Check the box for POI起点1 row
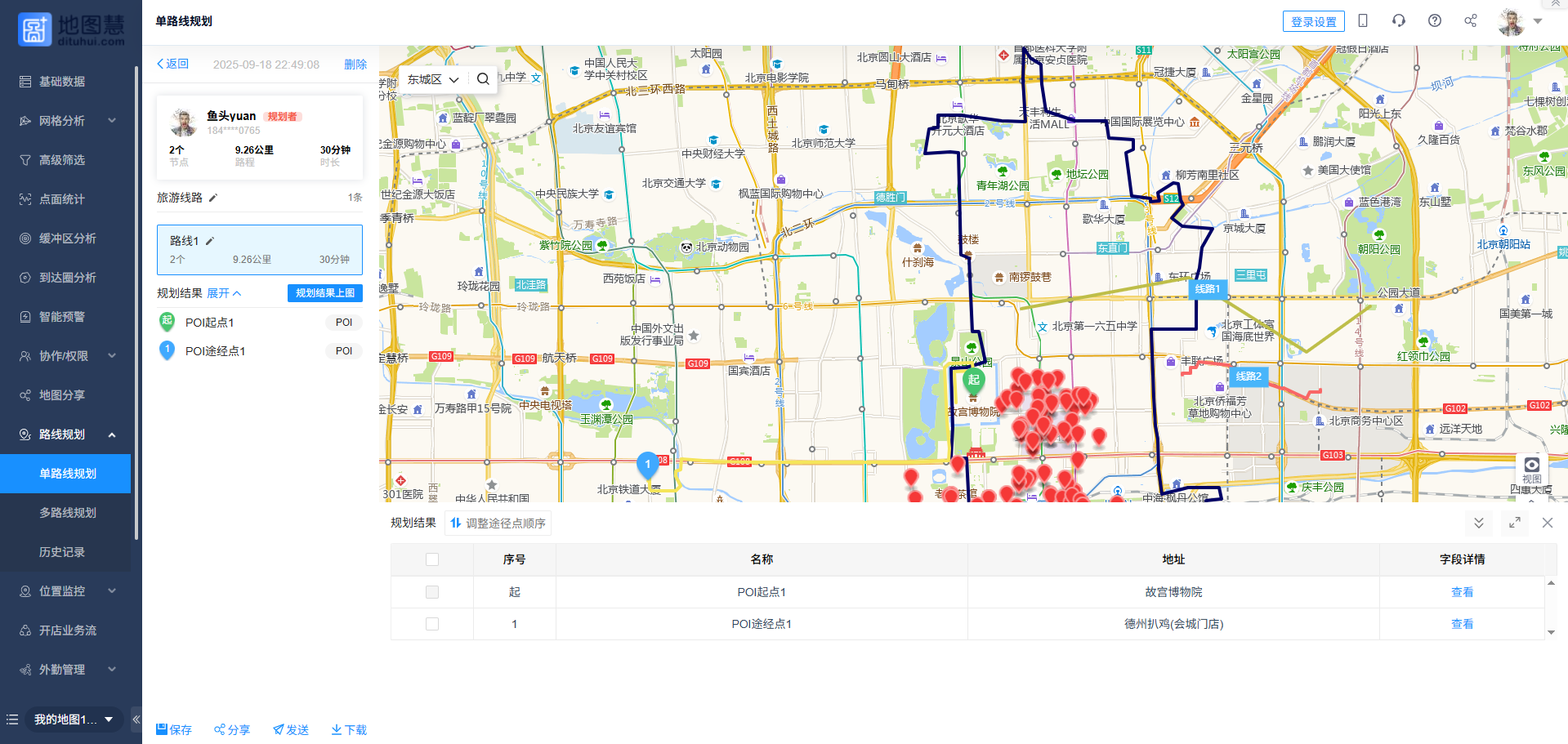 (x=432, y=592)
